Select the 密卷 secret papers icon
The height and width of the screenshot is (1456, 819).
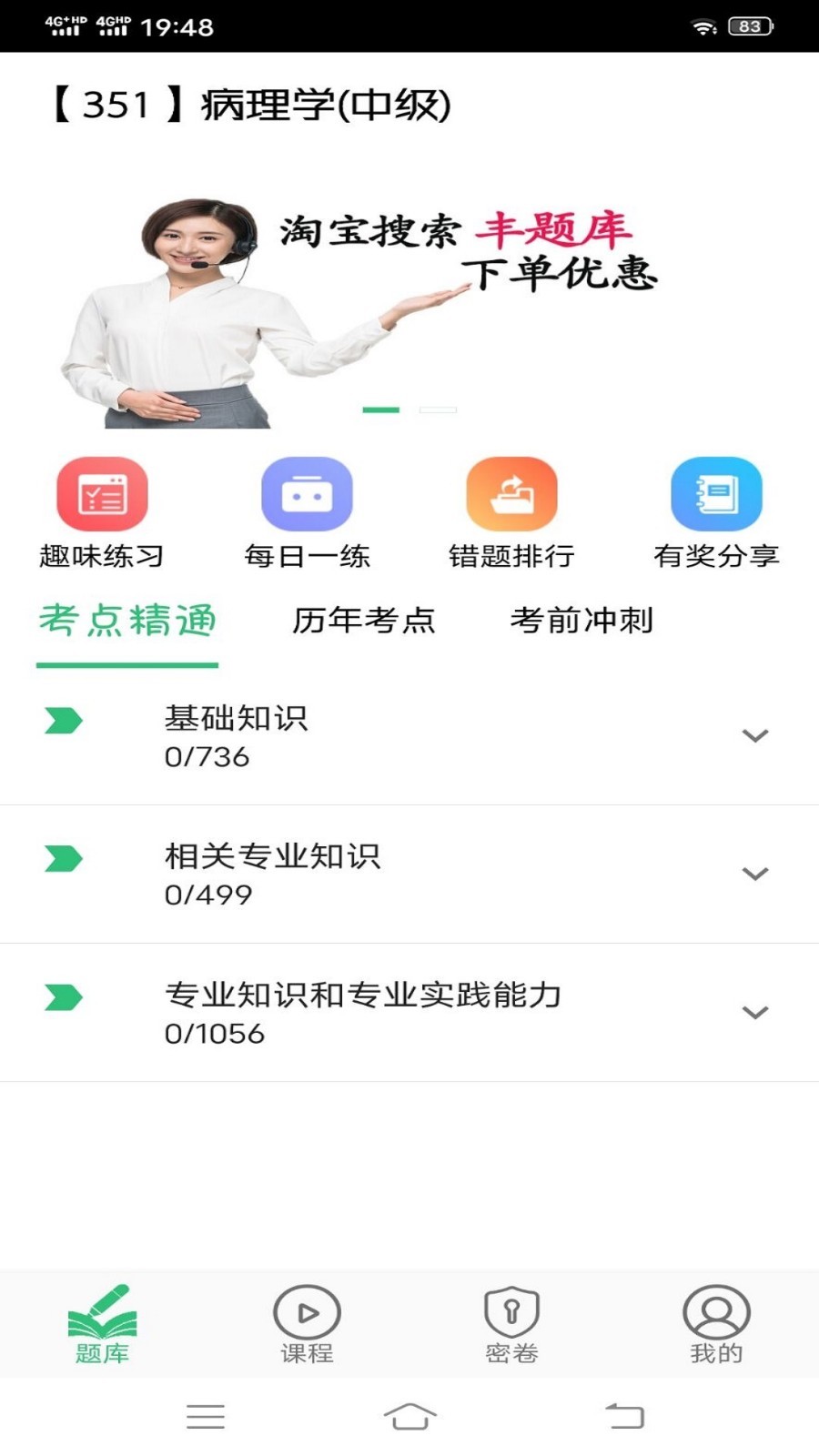(512, 1318)
